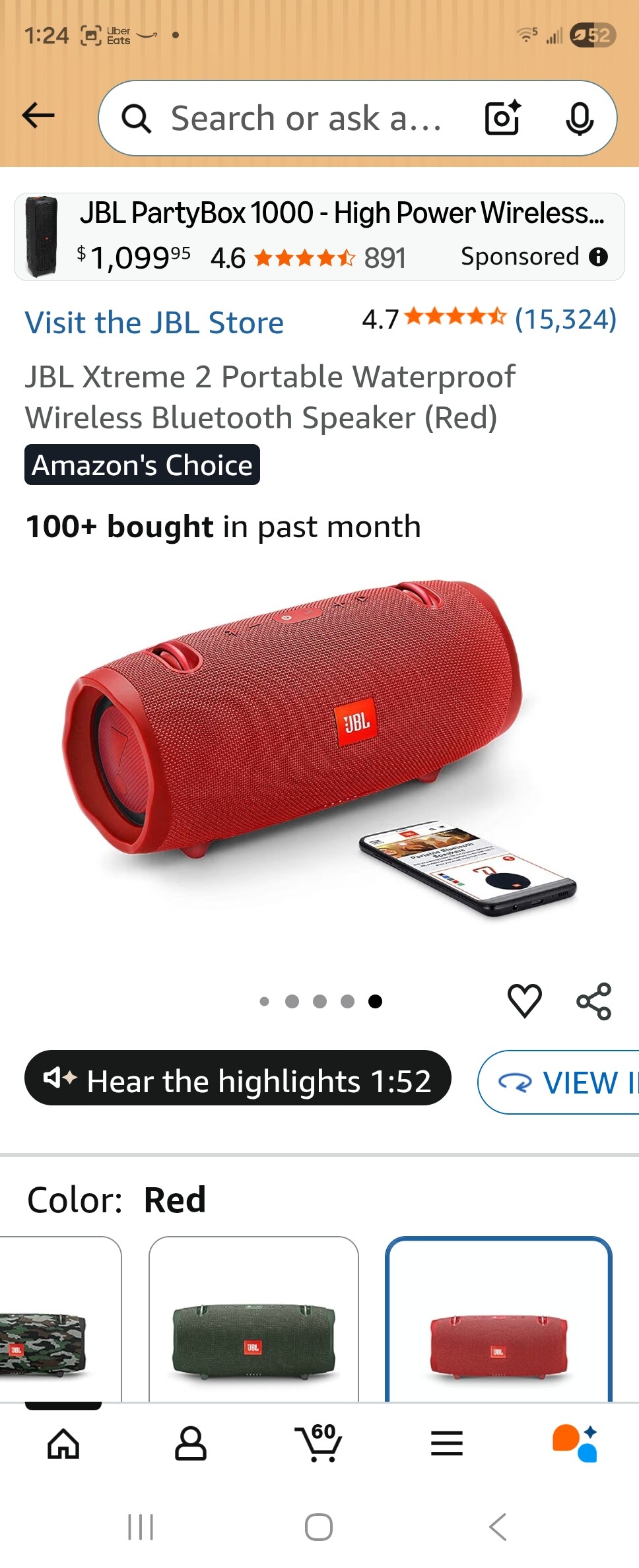Open the Rufus AI assistant
The image size is (639, 1568).
pos(574,1444)
